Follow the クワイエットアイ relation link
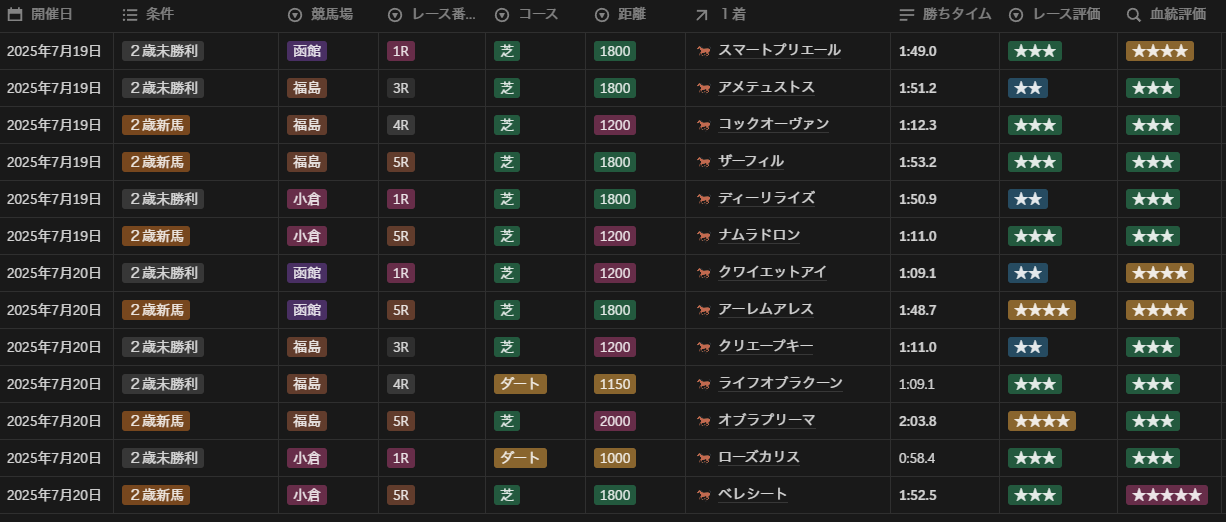The width and height of the screenshot is (1226, 522). tap(772, 272)
